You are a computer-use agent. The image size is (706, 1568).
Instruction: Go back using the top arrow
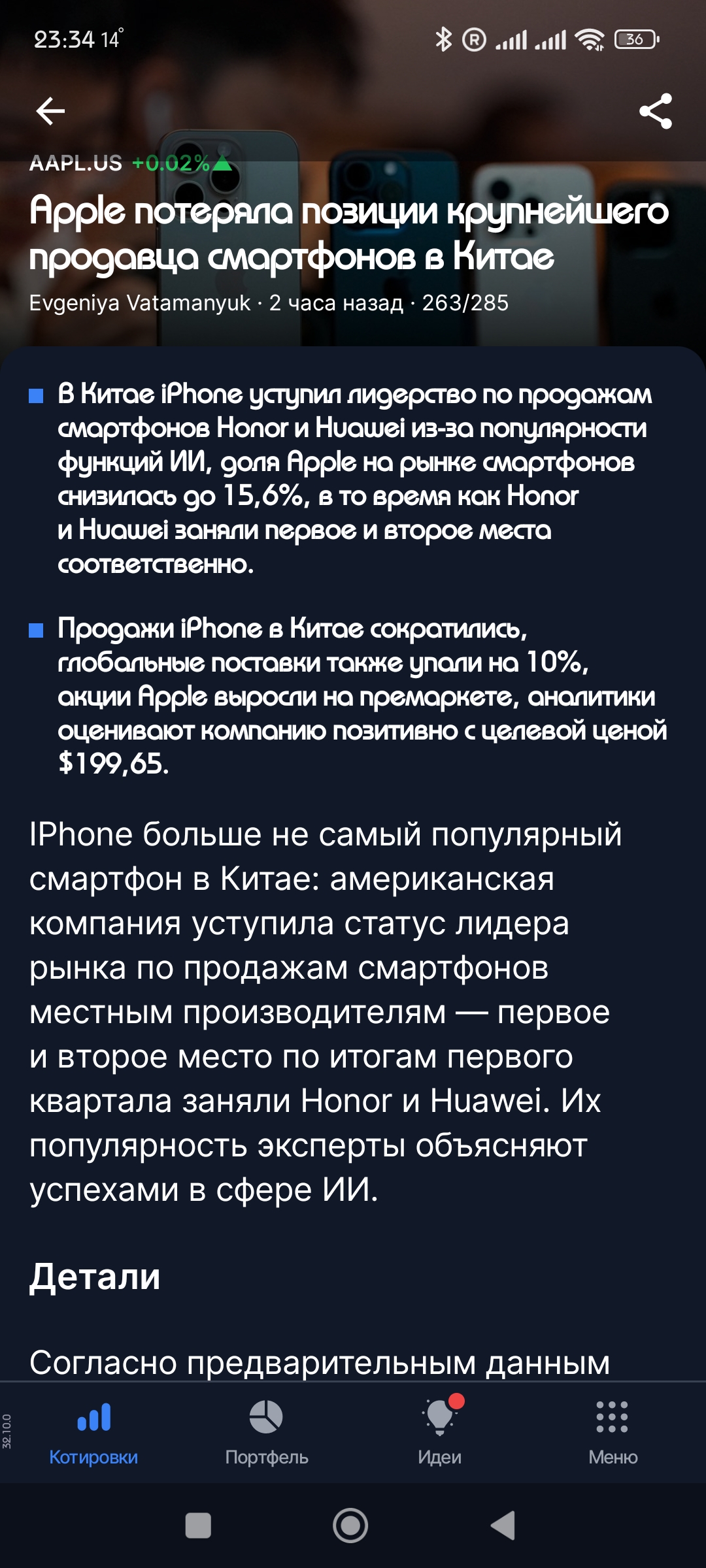[x=50, y=111]
